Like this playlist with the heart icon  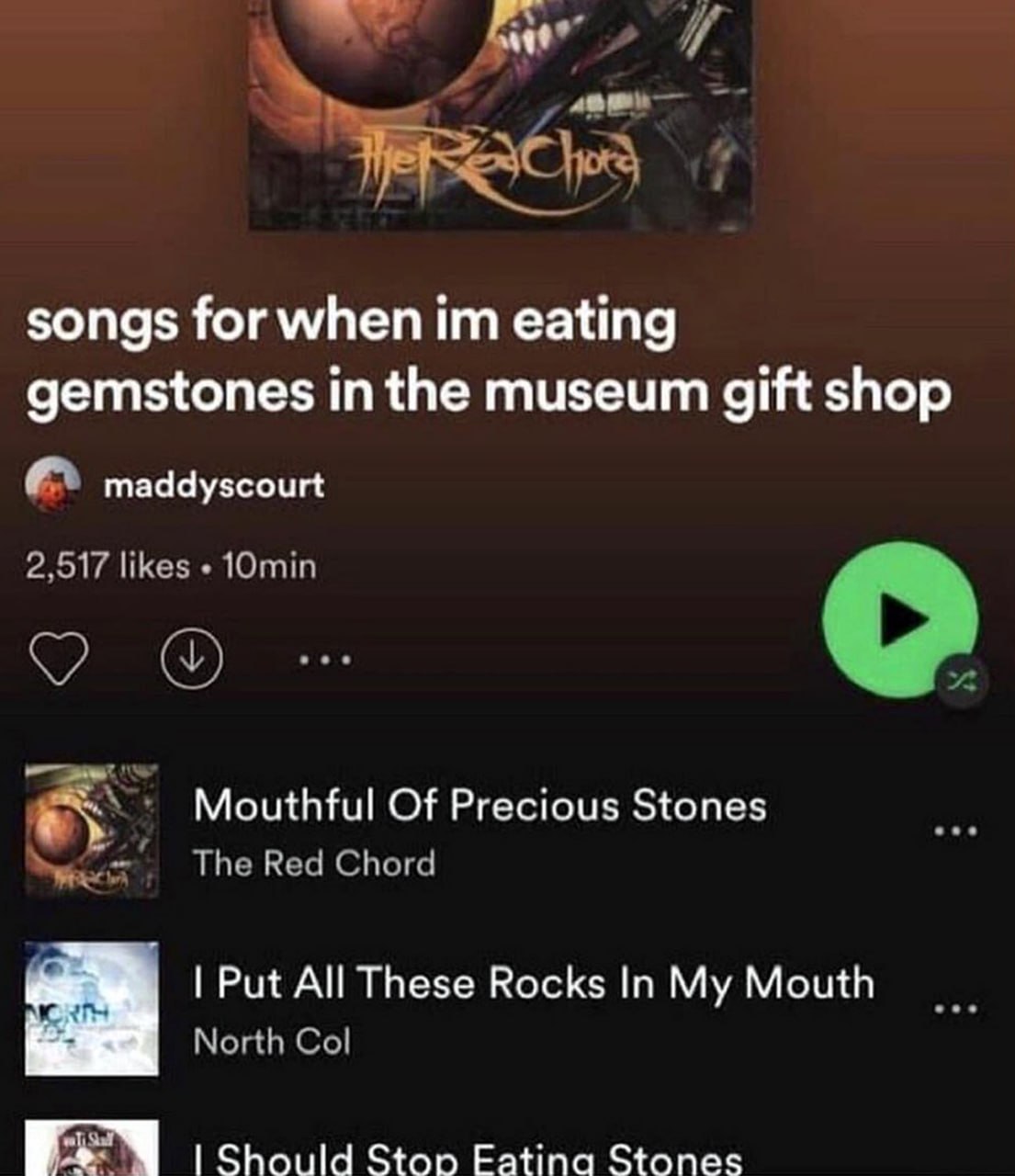pos(59,658)
